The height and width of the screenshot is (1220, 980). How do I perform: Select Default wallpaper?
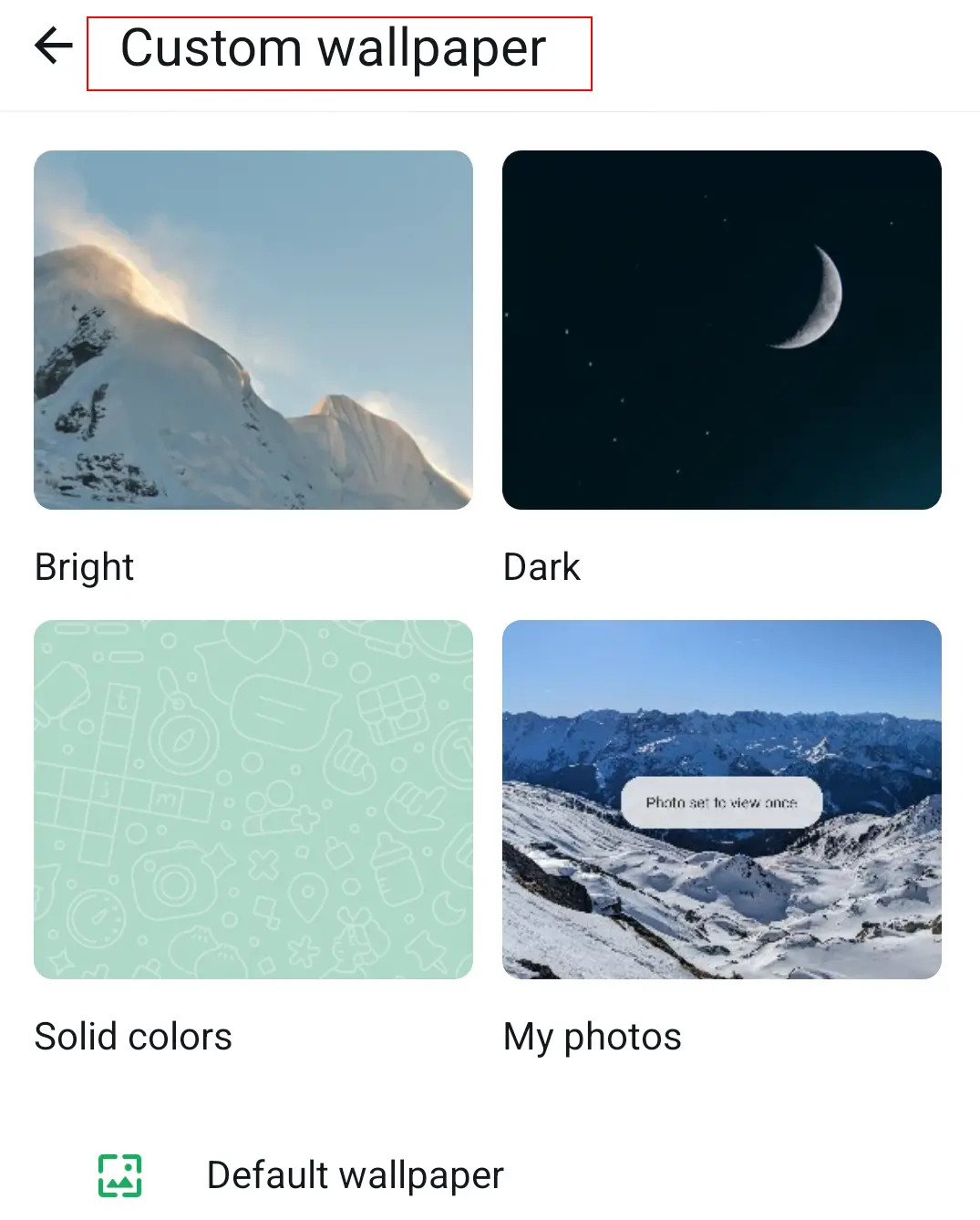coord(355,1175)
